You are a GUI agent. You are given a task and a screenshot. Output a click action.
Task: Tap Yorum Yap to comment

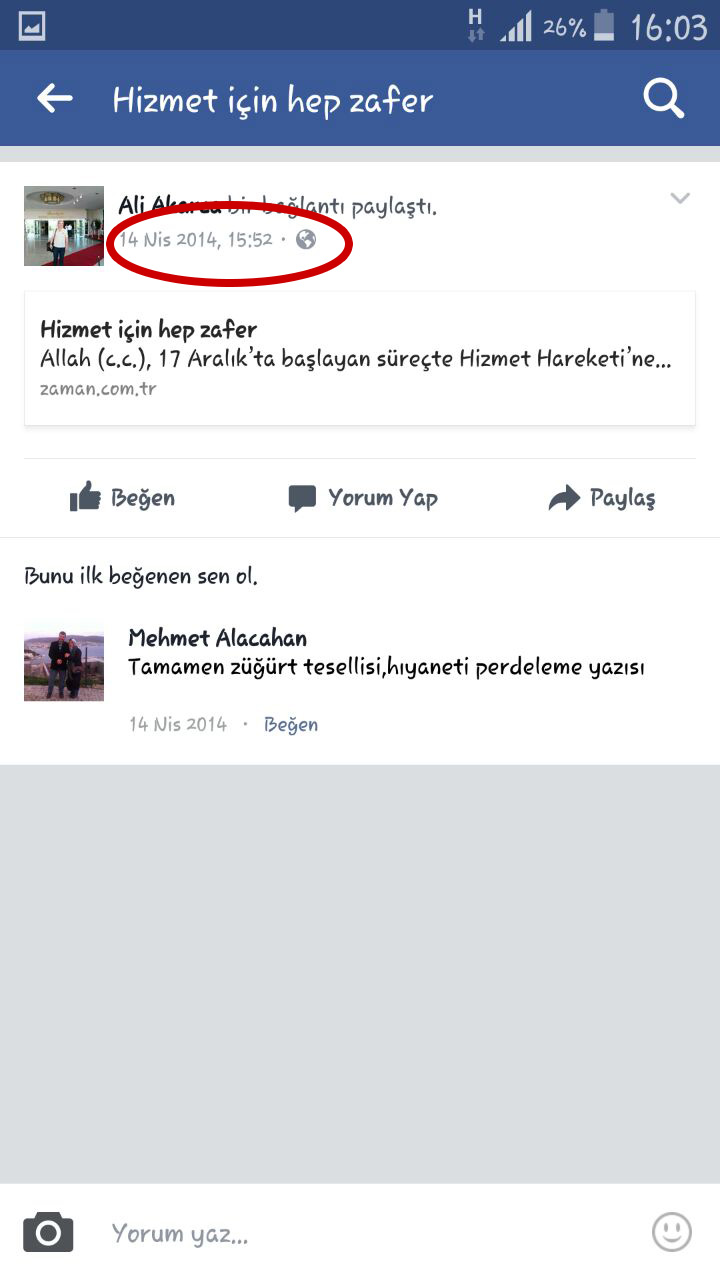(362, 498)
